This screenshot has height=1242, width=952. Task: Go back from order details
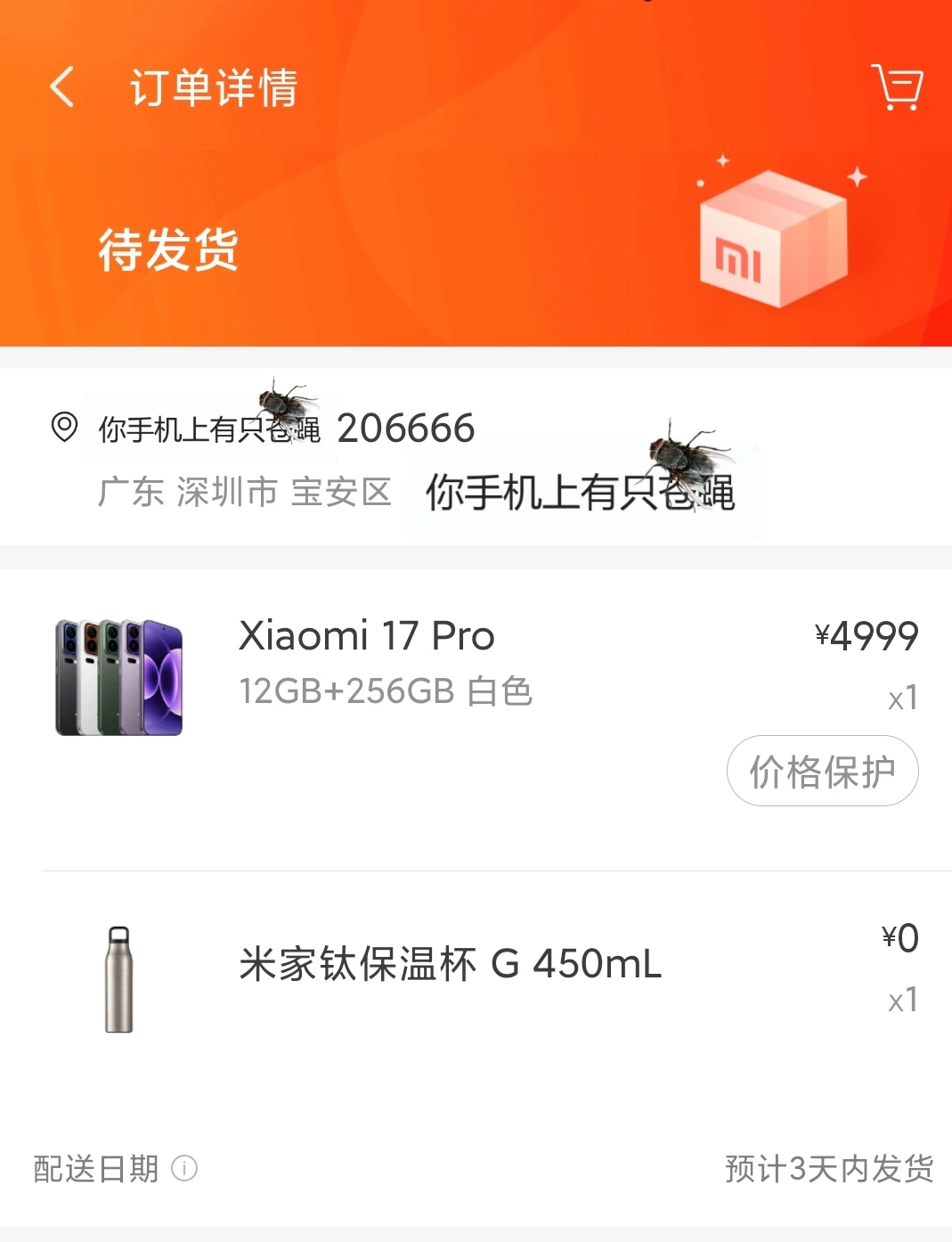click(62, 87)
